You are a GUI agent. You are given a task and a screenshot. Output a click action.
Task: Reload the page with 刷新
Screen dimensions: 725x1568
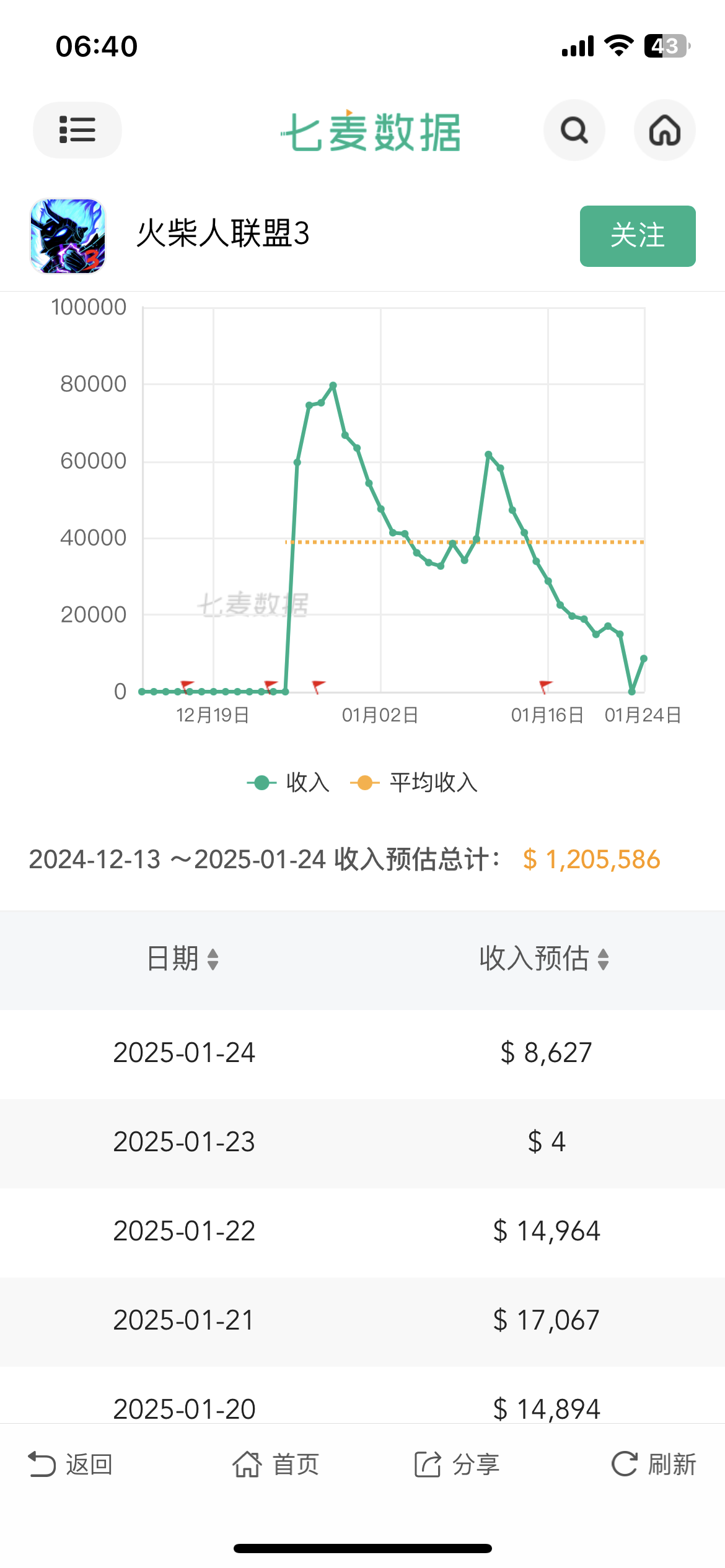pos(654,1465)
